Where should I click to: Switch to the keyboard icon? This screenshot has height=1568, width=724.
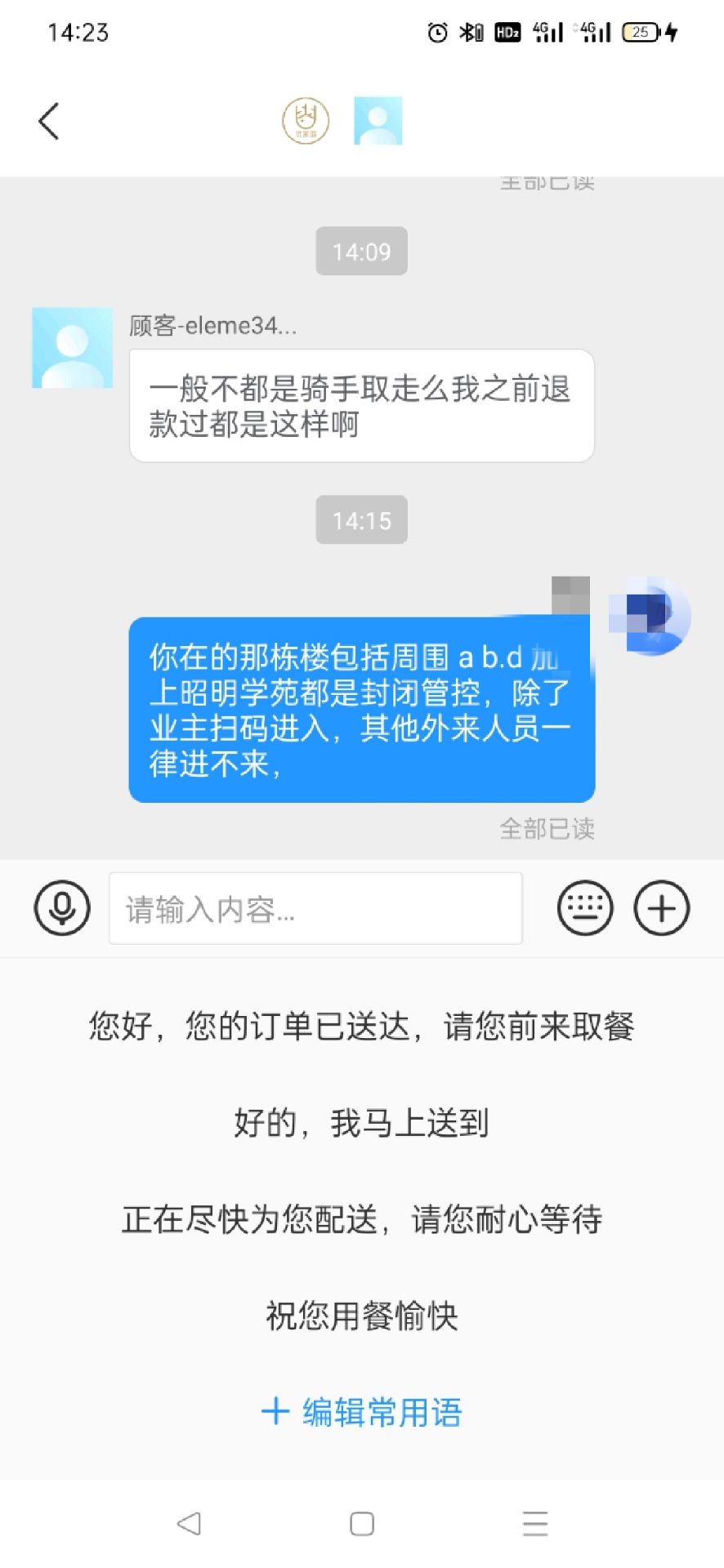584,908
